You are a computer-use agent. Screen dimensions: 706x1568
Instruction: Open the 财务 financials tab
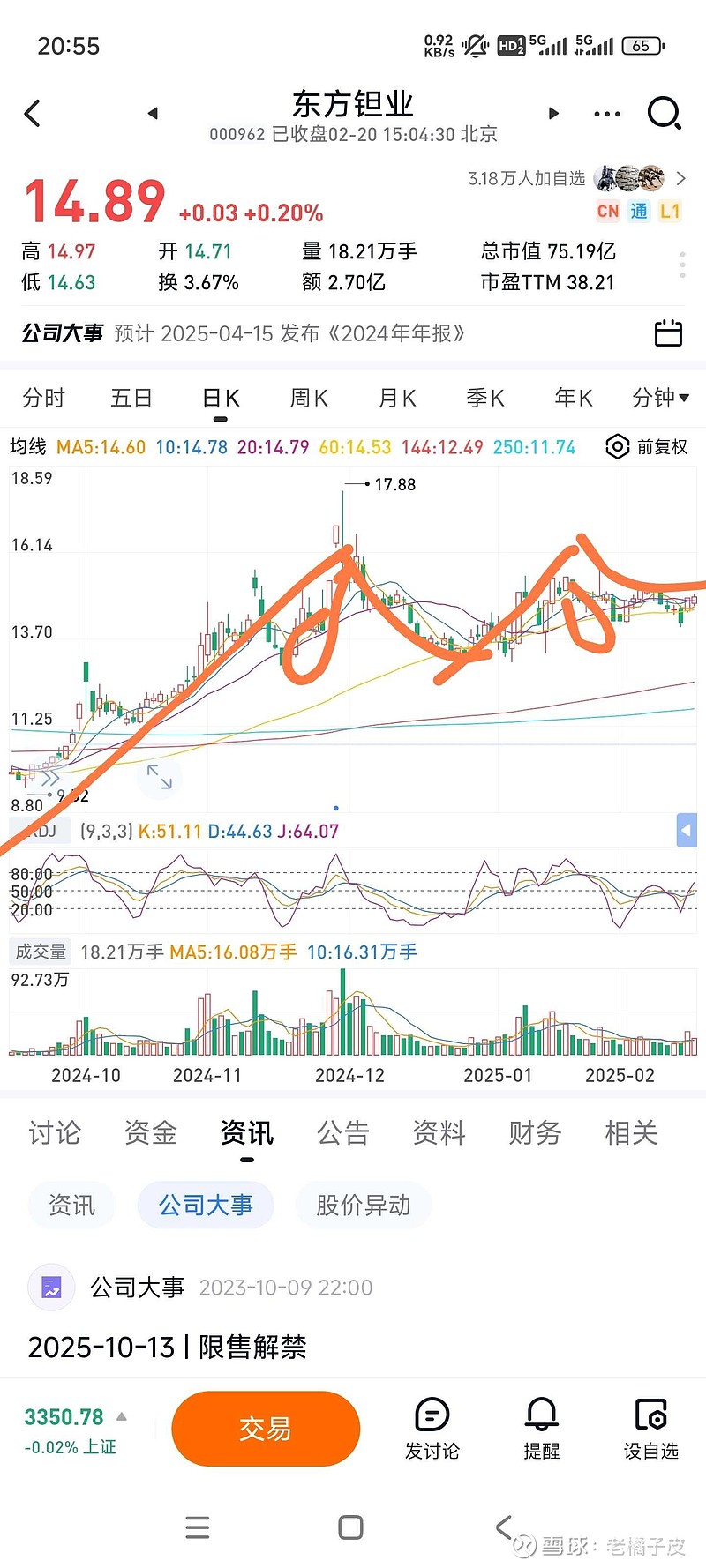click(534, 1133)
